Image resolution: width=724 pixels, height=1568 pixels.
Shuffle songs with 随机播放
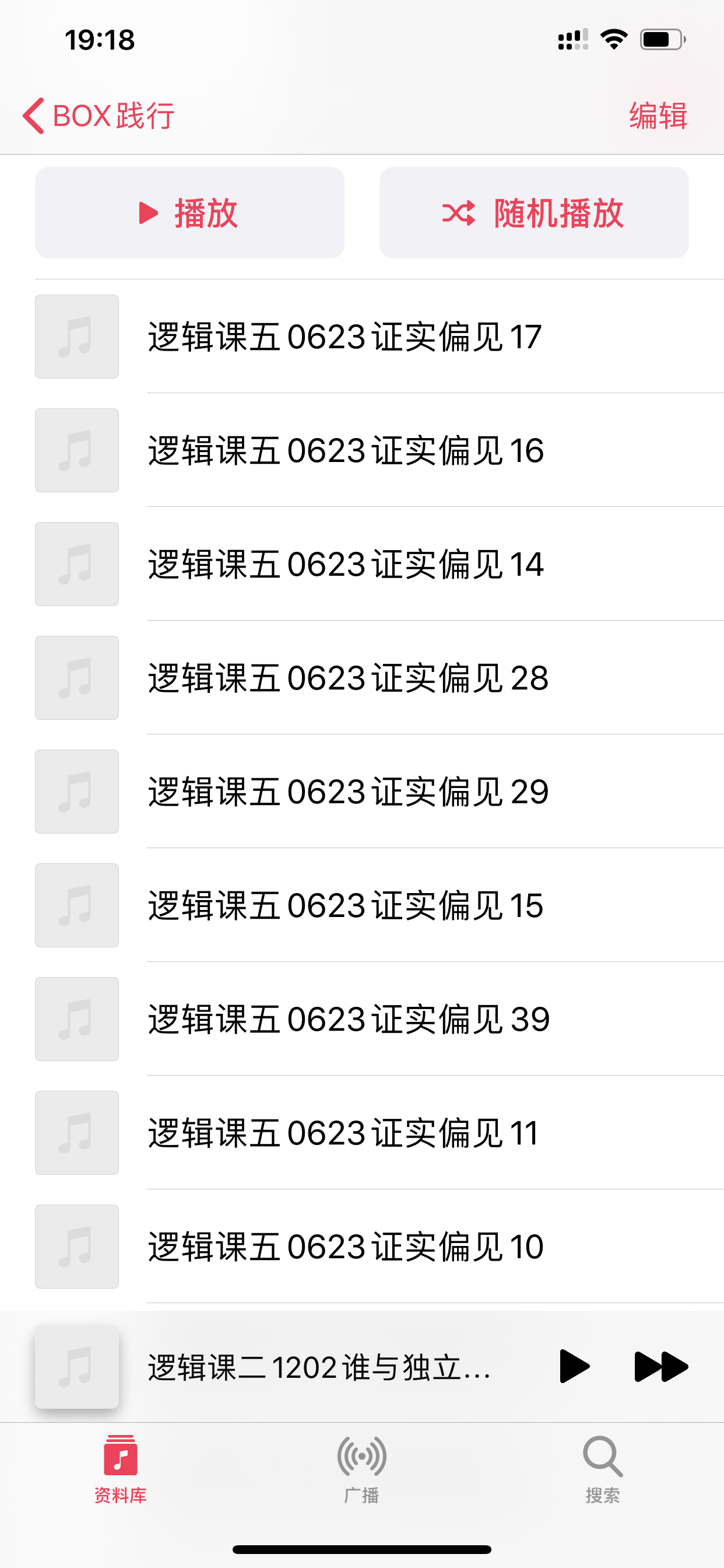coord(533,212)
